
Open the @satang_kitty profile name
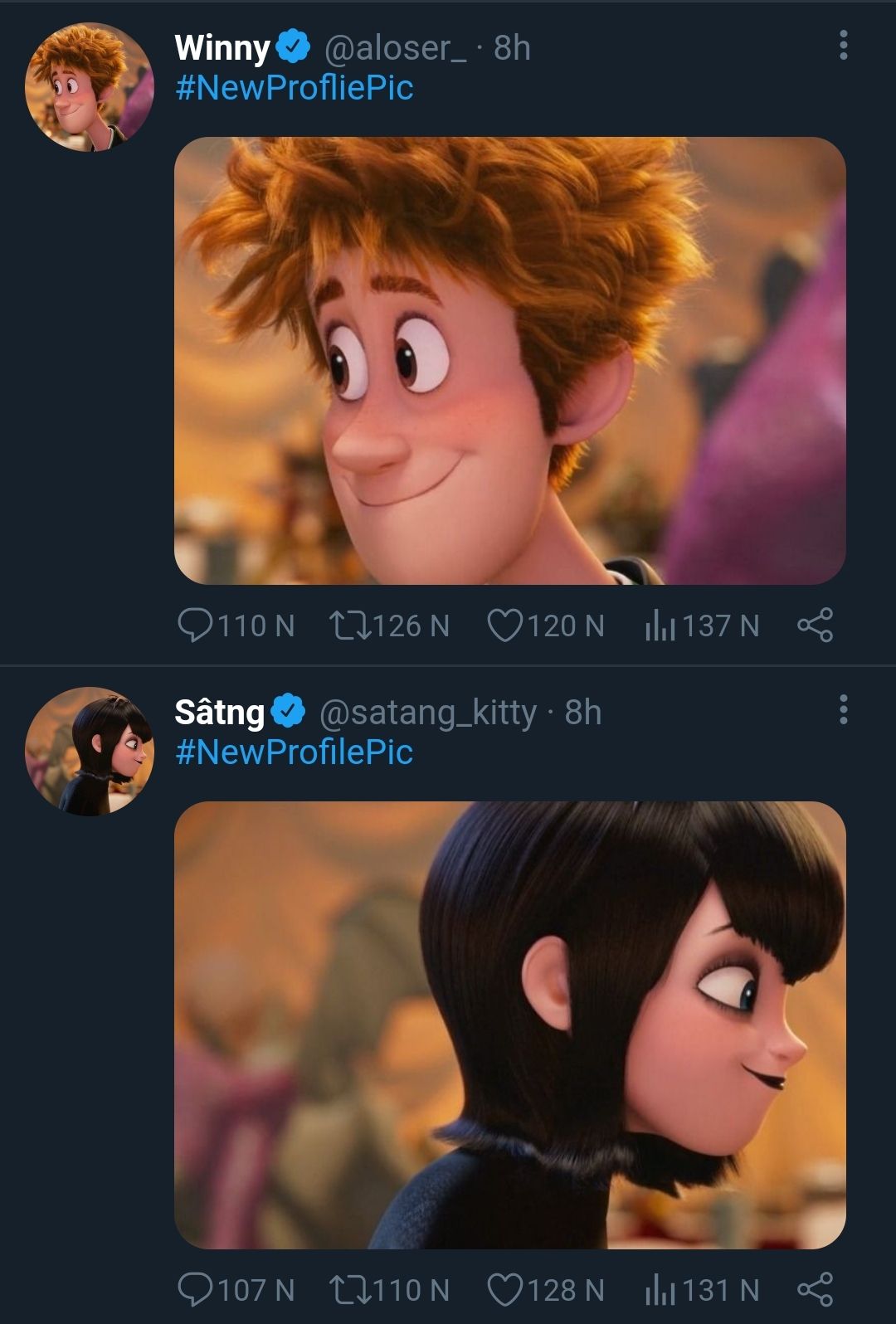pyautogui.click(x=427, y=713)
